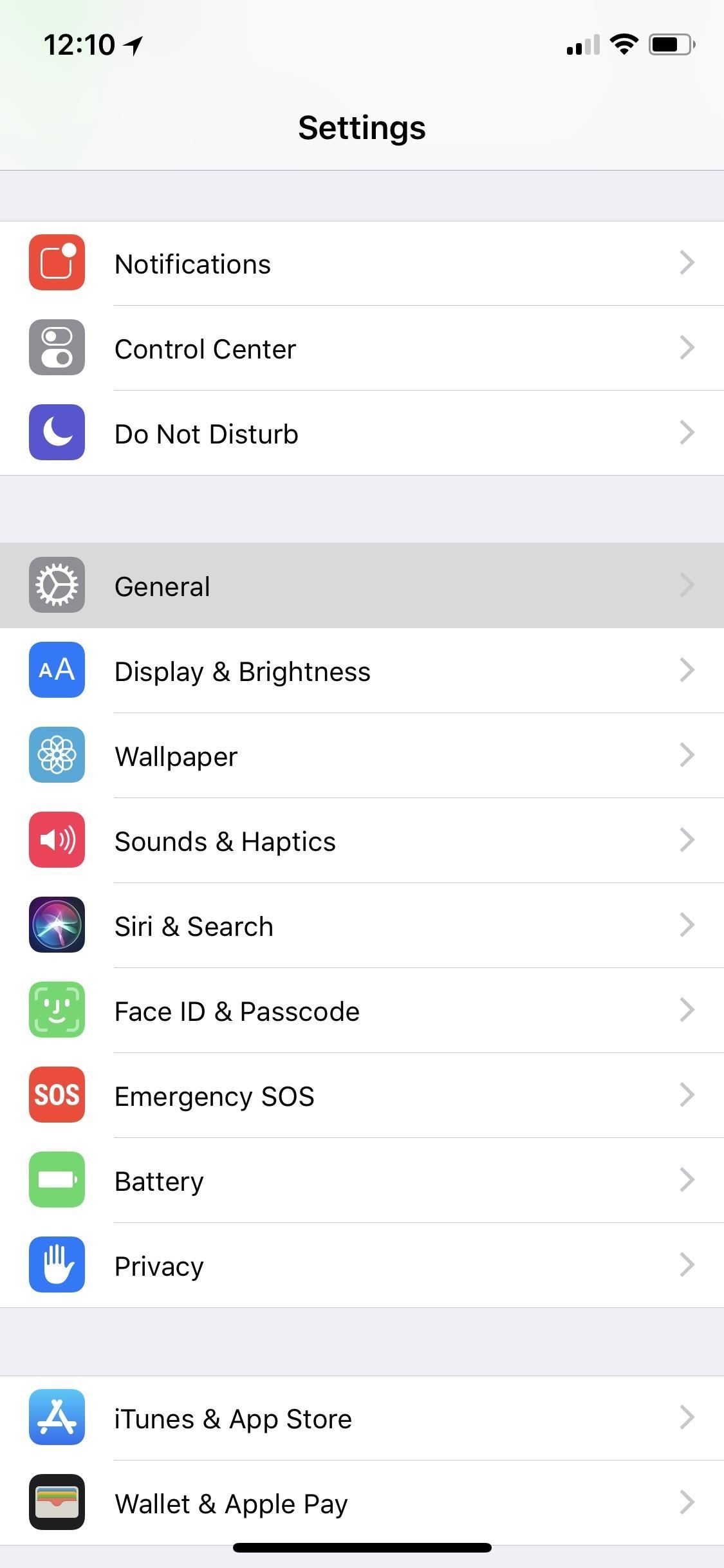Select the Battery icon
The height and width of the screenshot is (1568, 724).
tap(57, 1181)
